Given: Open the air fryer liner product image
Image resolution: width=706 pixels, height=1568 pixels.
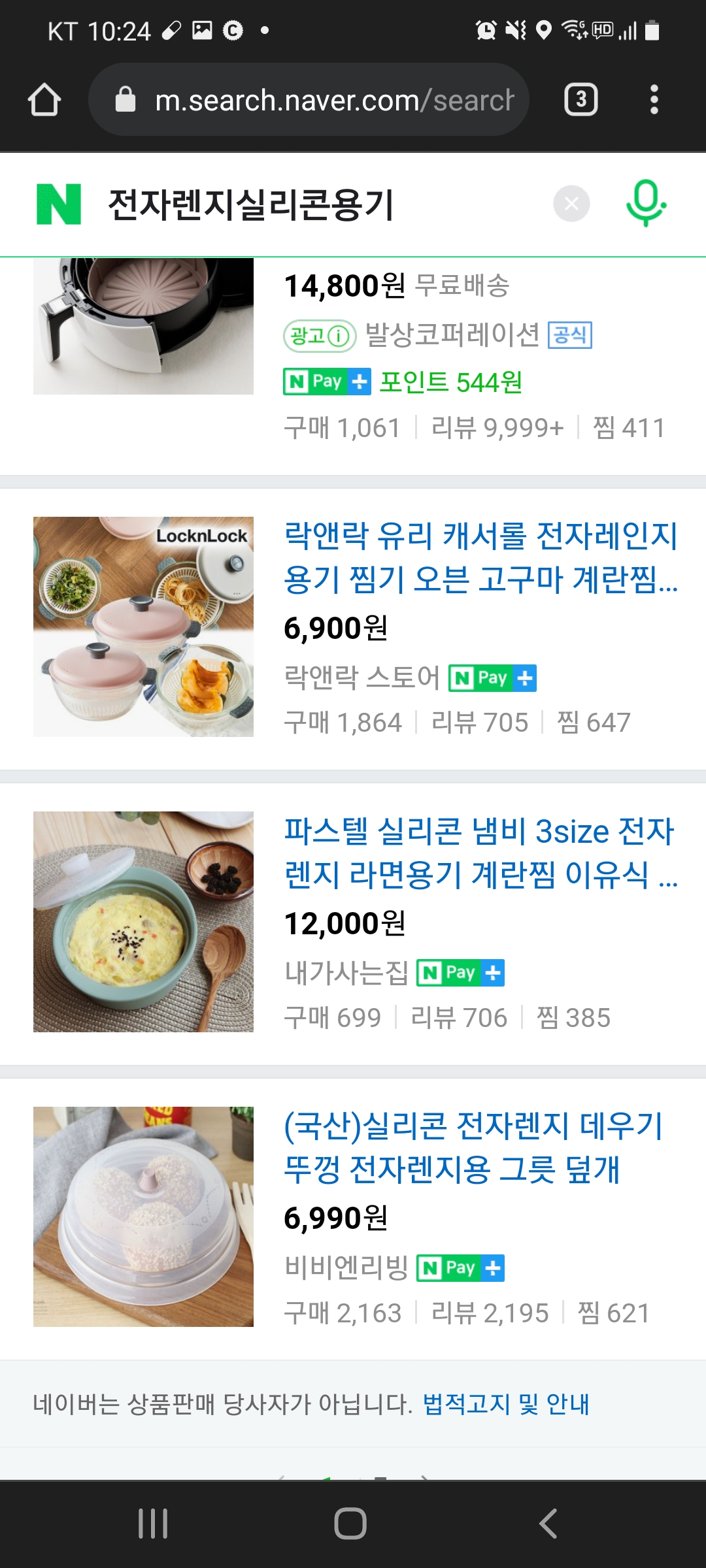Looking at the screenshot, I should 143,326.
